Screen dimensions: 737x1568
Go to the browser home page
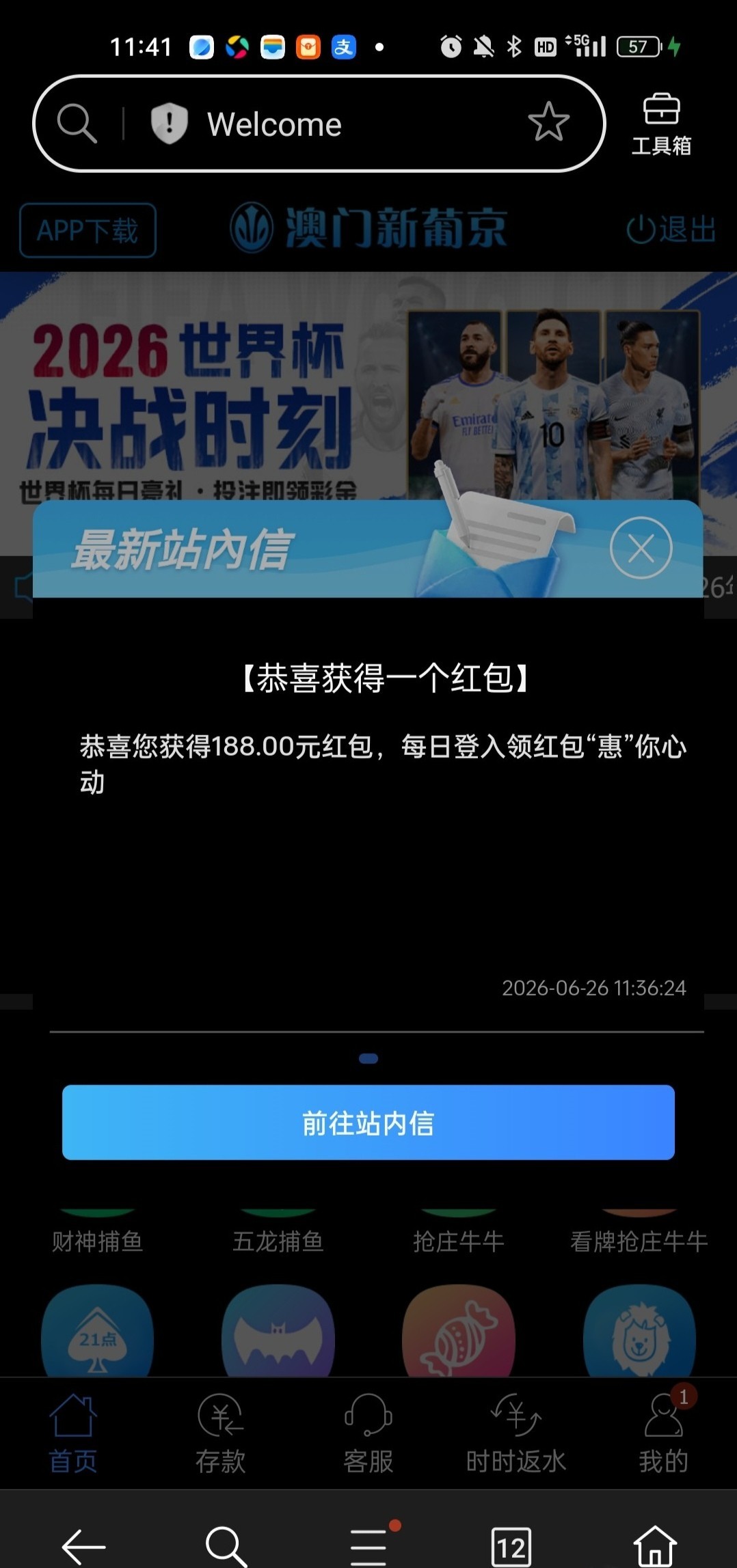click(x=655, y=1545)
